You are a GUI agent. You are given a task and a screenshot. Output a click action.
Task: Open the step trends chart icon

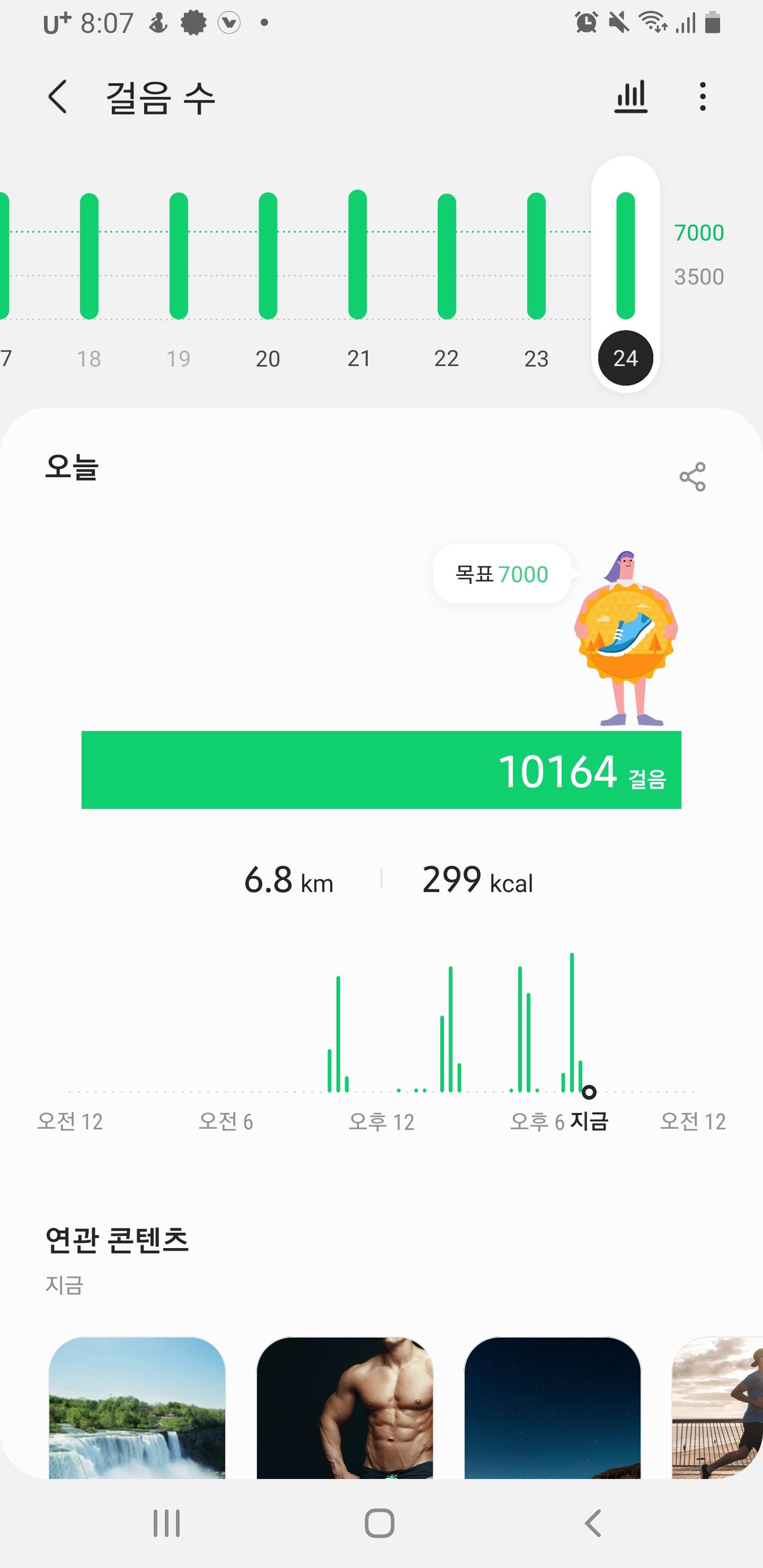point(630,97)
